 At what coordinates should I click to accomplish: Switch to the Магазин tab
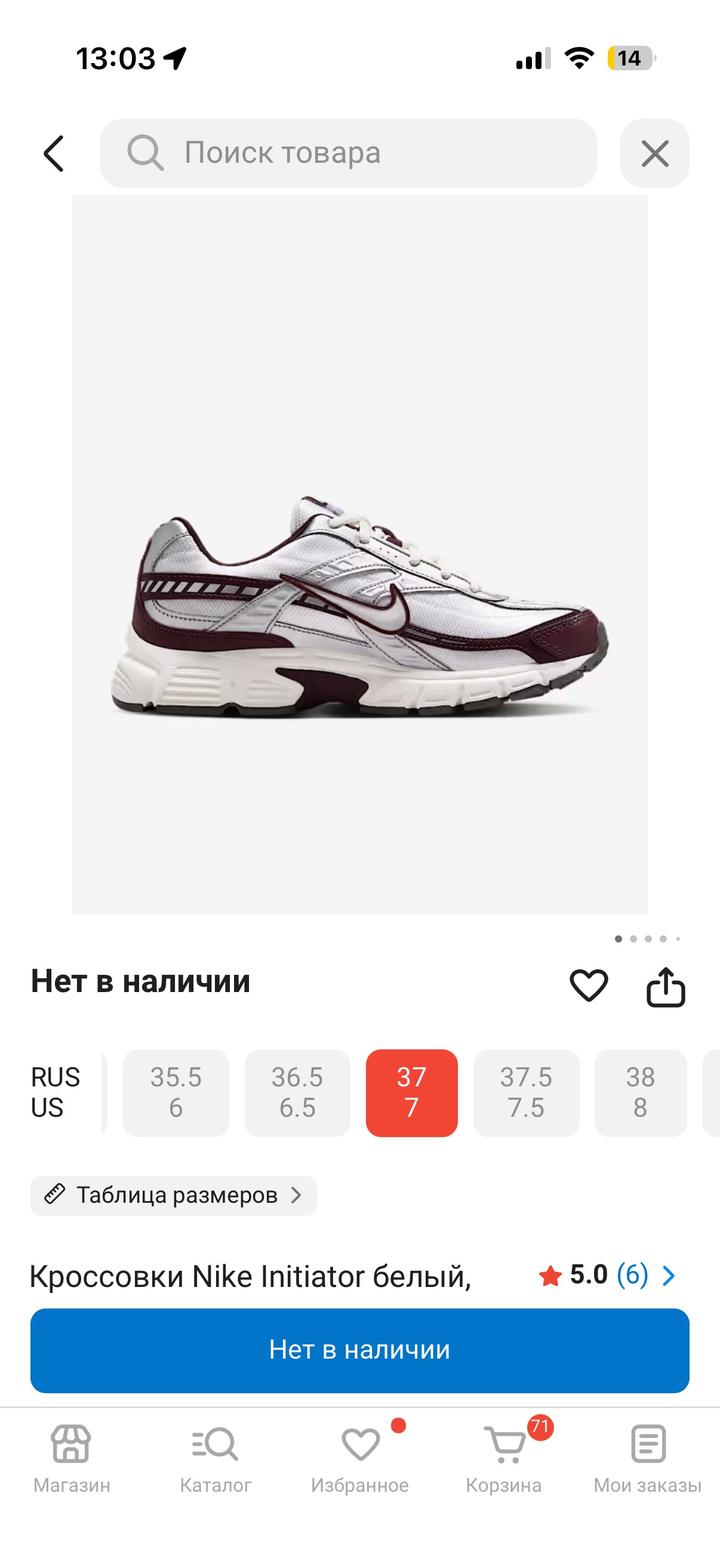(x=71, y=1458)
